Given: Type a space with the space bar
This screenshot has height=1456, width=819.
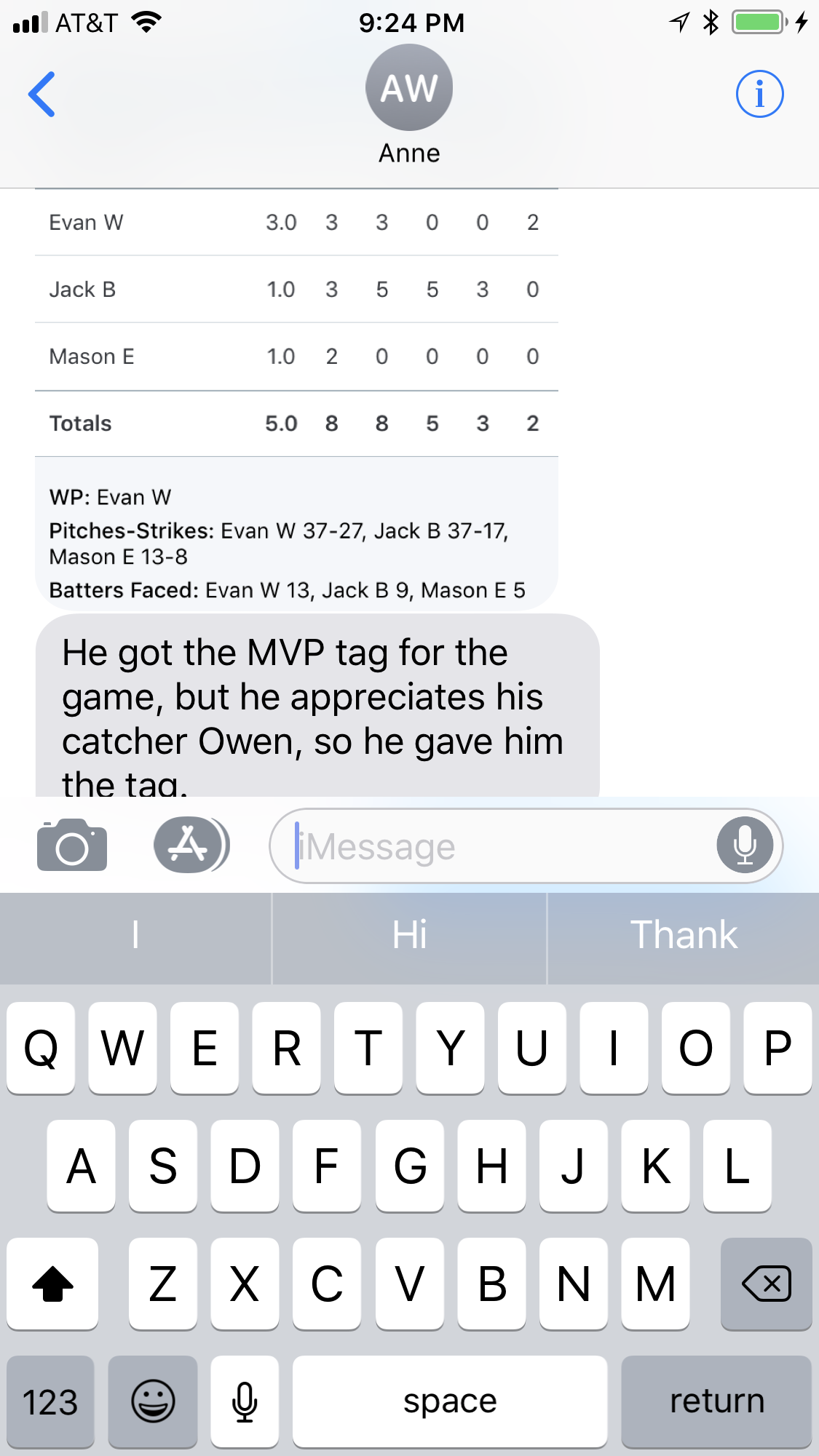Looking at the screenshot, I should [x=450, y=1401].
